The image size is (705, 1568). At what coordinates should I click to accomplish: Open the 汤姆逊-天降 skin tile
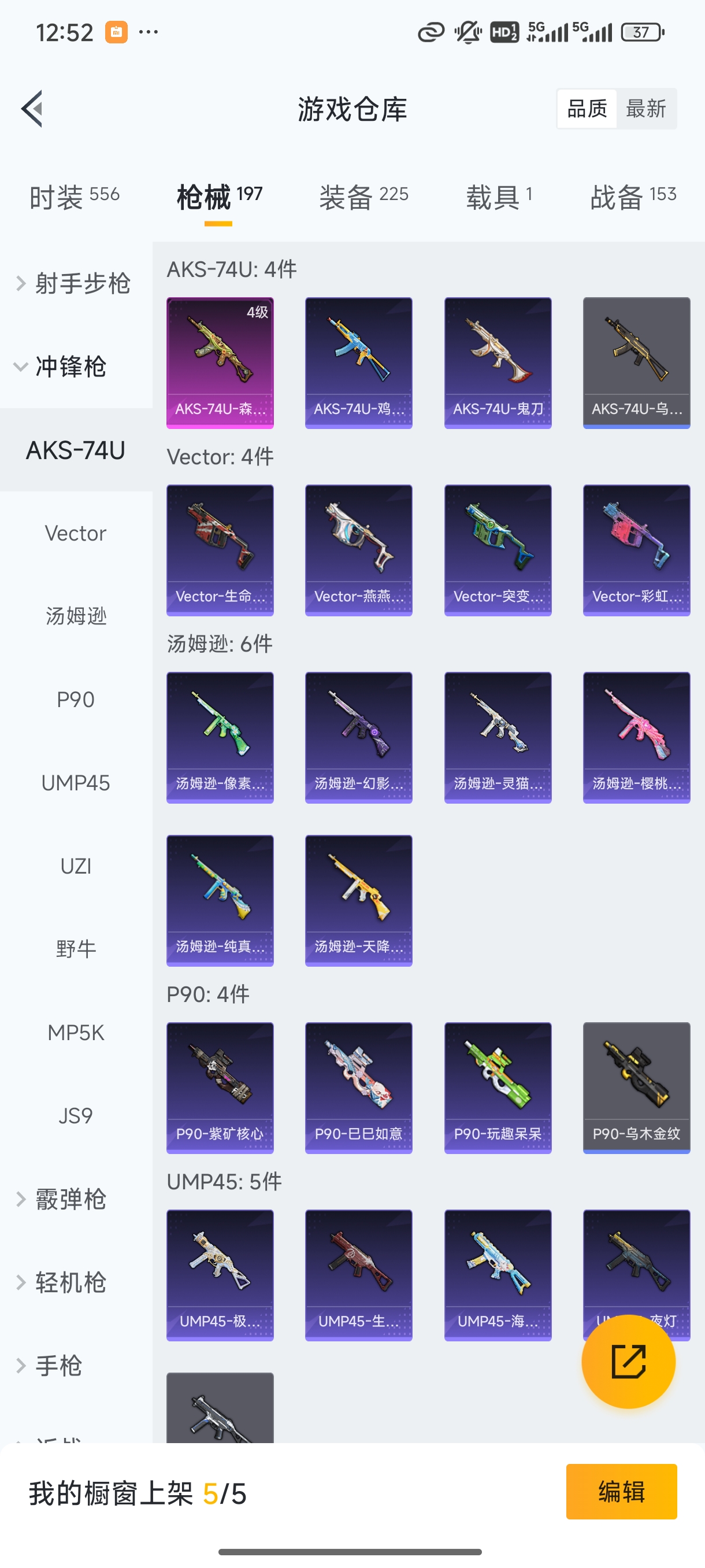click(358, 900)
